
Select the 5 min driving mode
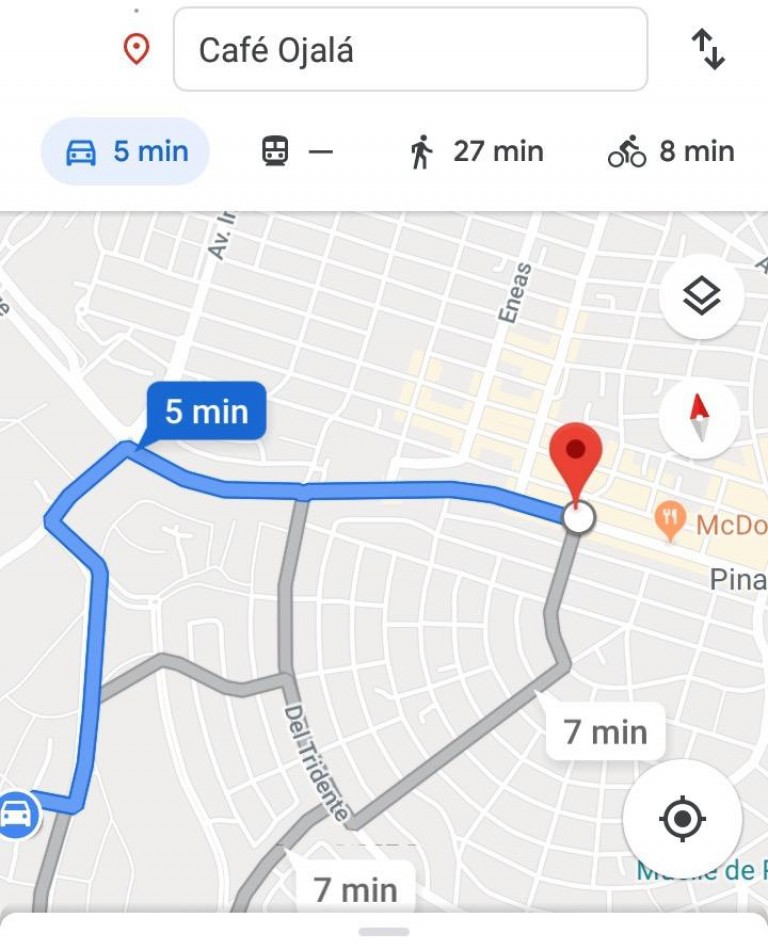126,152
